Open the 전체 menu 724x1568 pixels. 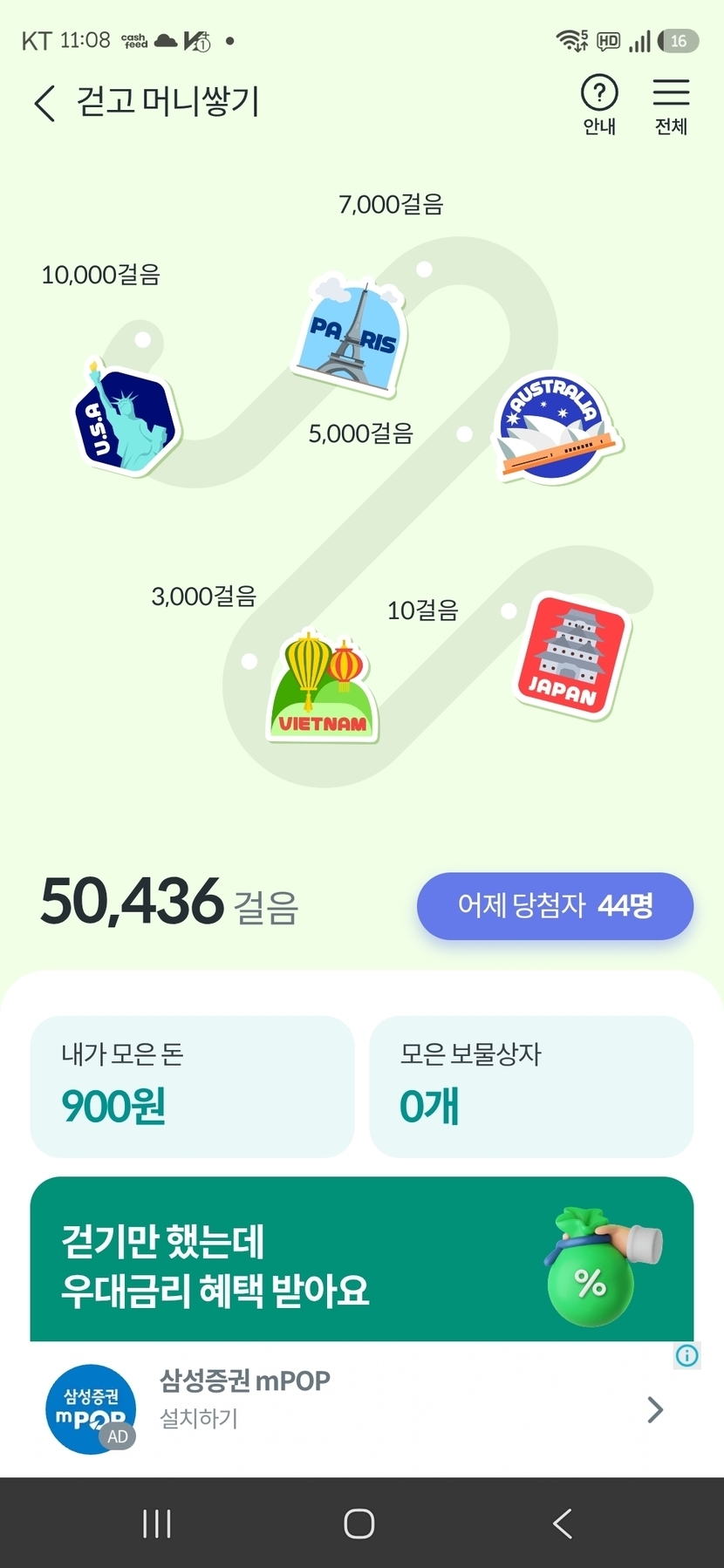pyautogui.click(x=671, y=105)
